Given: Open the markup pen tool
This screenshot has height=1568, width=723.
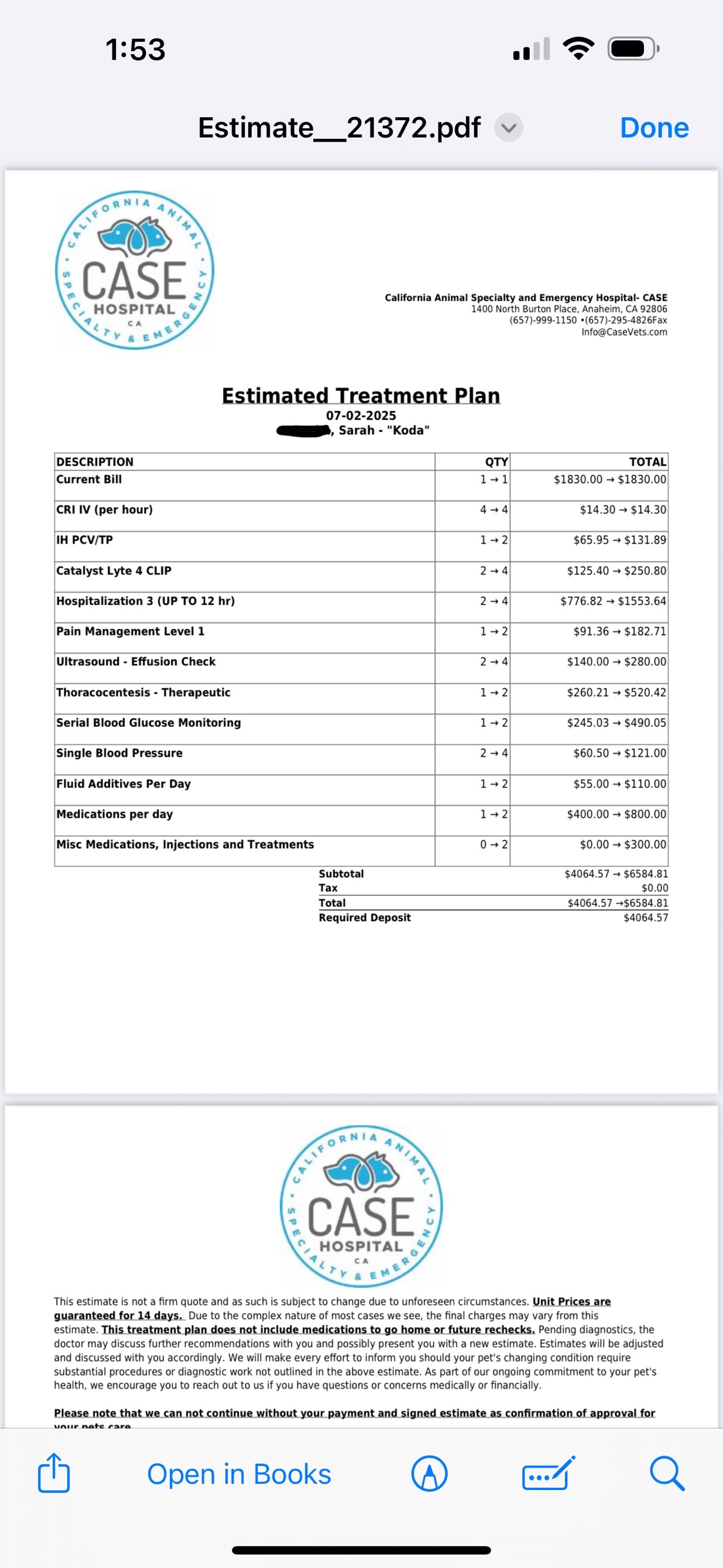Looking at the screenshot, I should click(x=430, y=1474).
